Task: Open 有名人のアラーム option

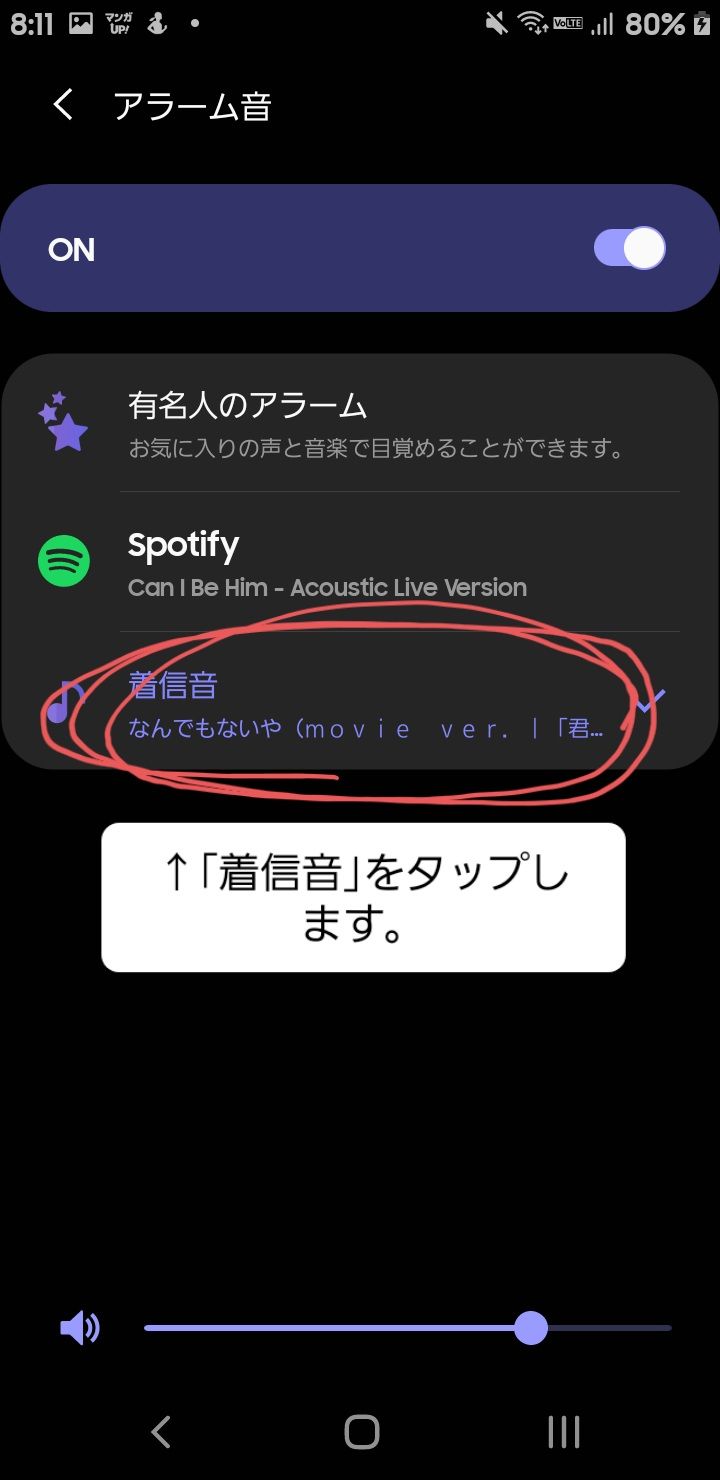Action: pos(360,424)
